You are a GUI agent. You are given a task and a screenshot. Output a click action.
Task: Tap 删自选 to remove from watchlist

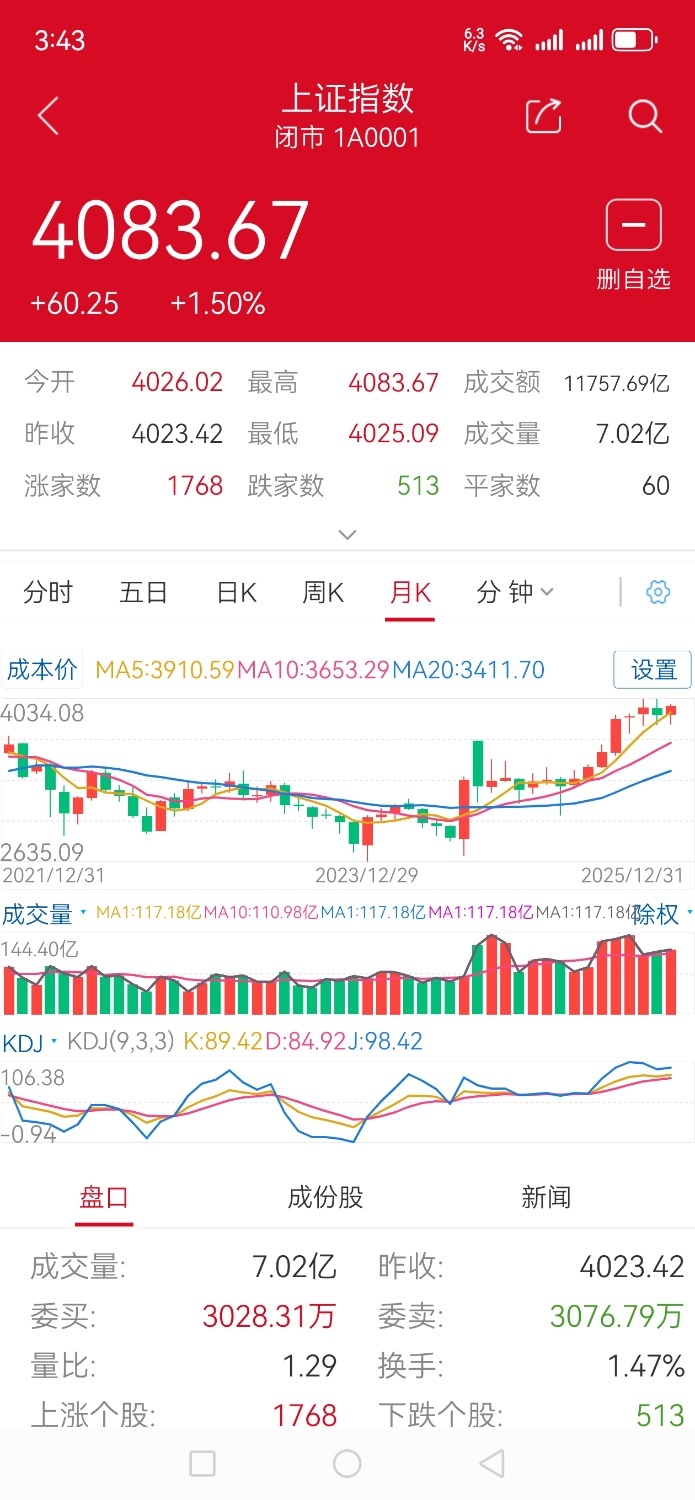pyautogui.click(x=633, y=244)
